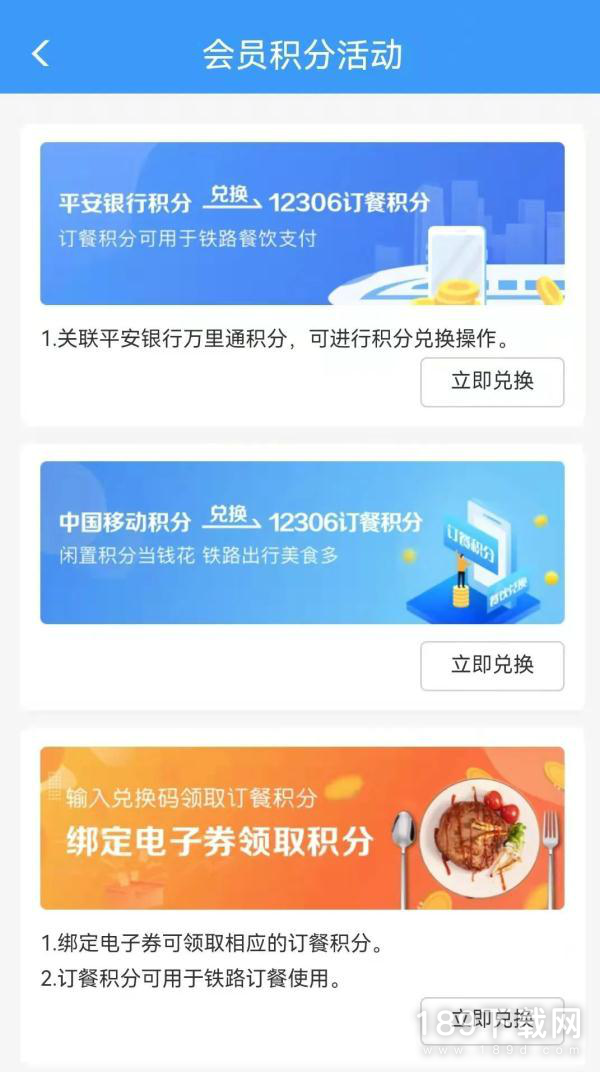Open the 中国移动积分 exchange banner
Image resolution: width=600 pixels, height=1072 pixels.
[302, 542]
